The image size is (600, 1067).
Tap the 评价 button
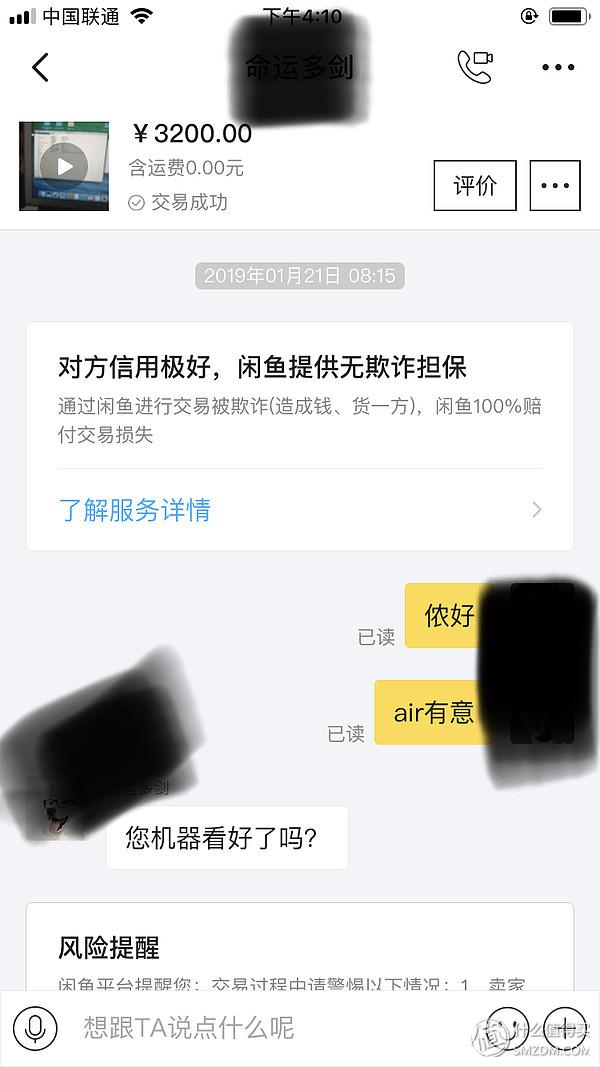click(475, 186)
